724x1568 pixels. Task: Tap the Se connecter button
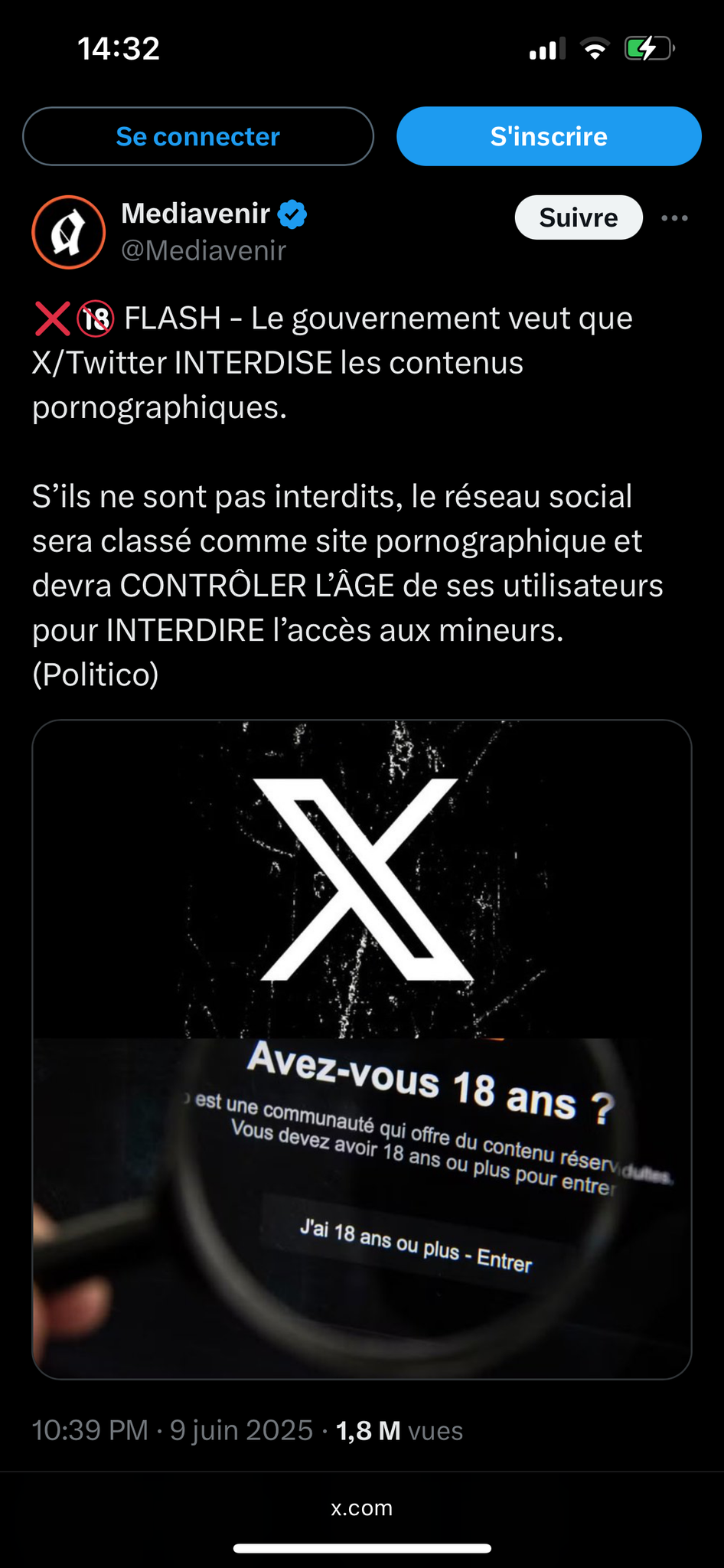[x=197, y=136]
